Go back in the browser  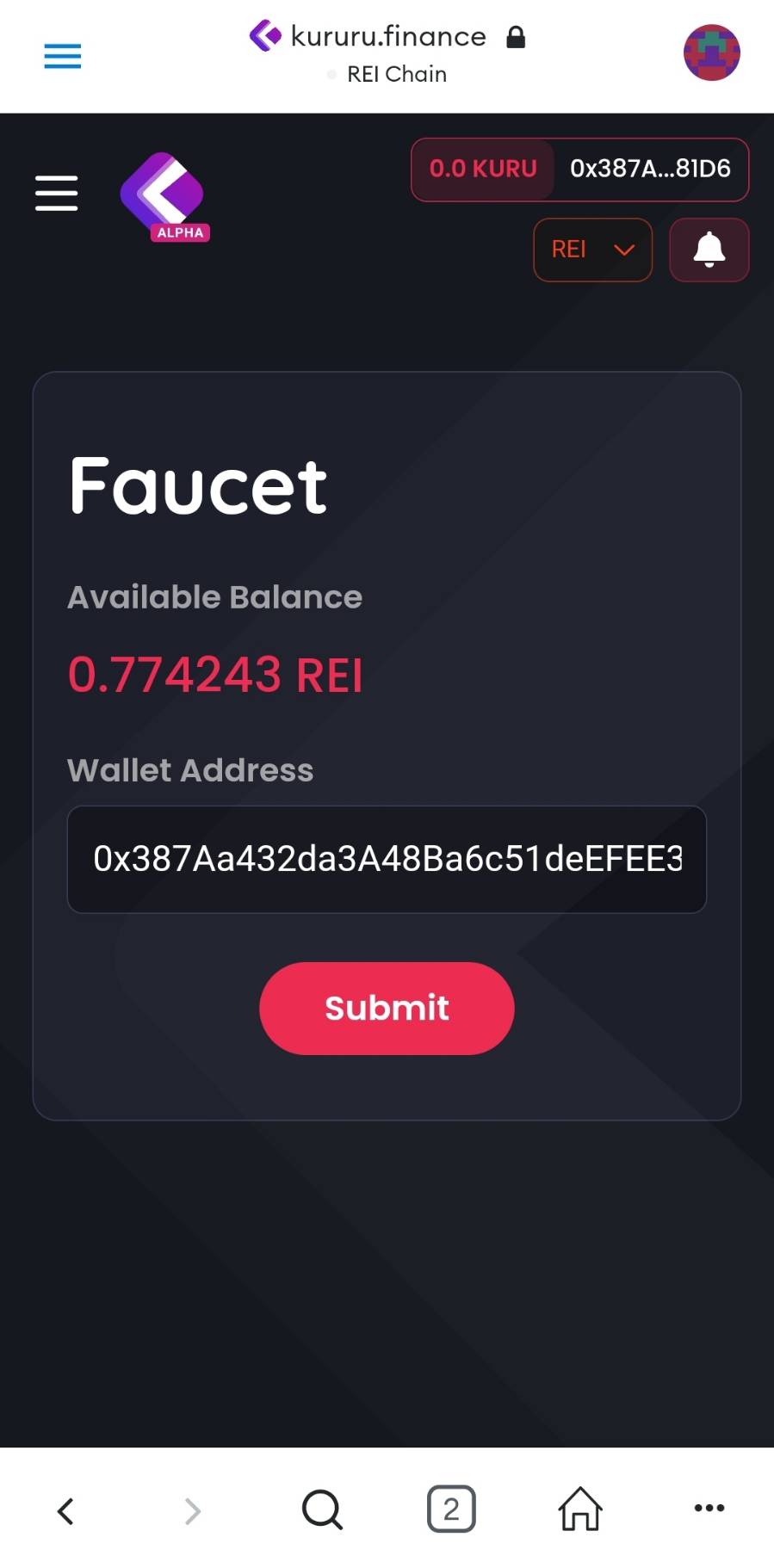[65, 1510]
